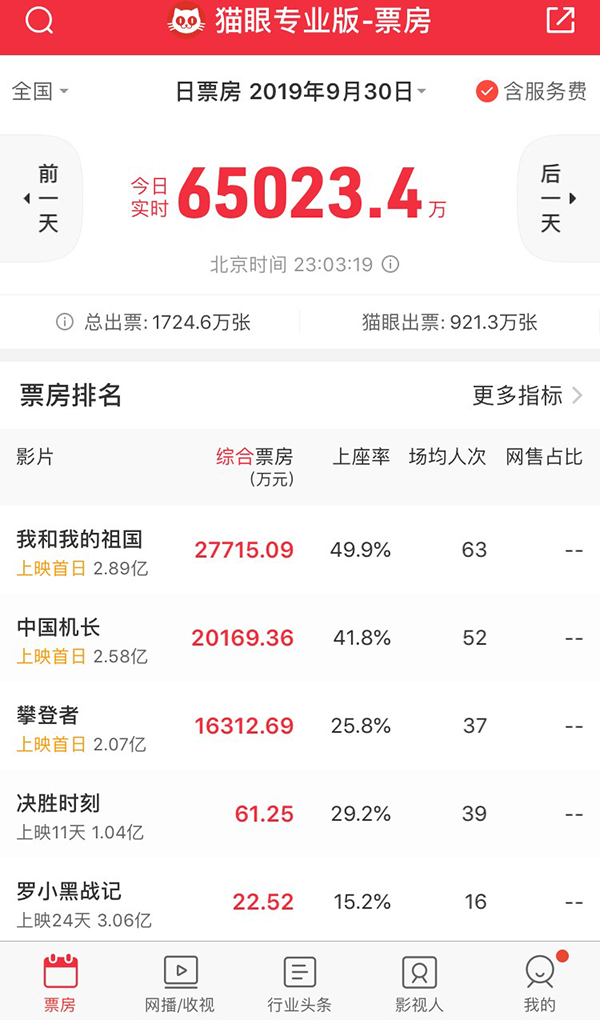
Task: Open the movie 决胜时刻
Action: [59, 804]
